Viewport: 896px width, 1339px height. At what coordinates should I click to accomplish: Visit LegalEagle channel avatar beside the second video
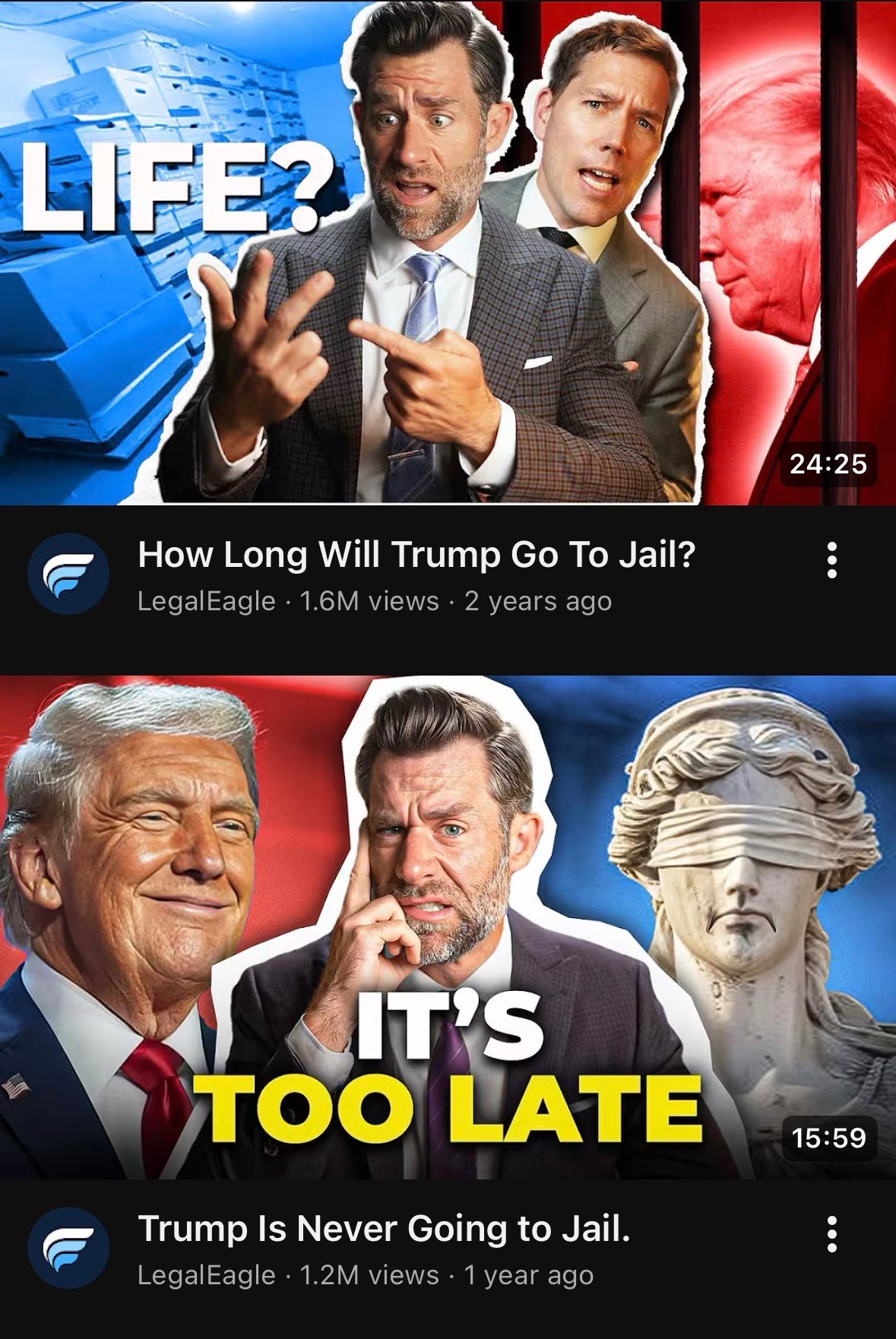[68, 1248]
